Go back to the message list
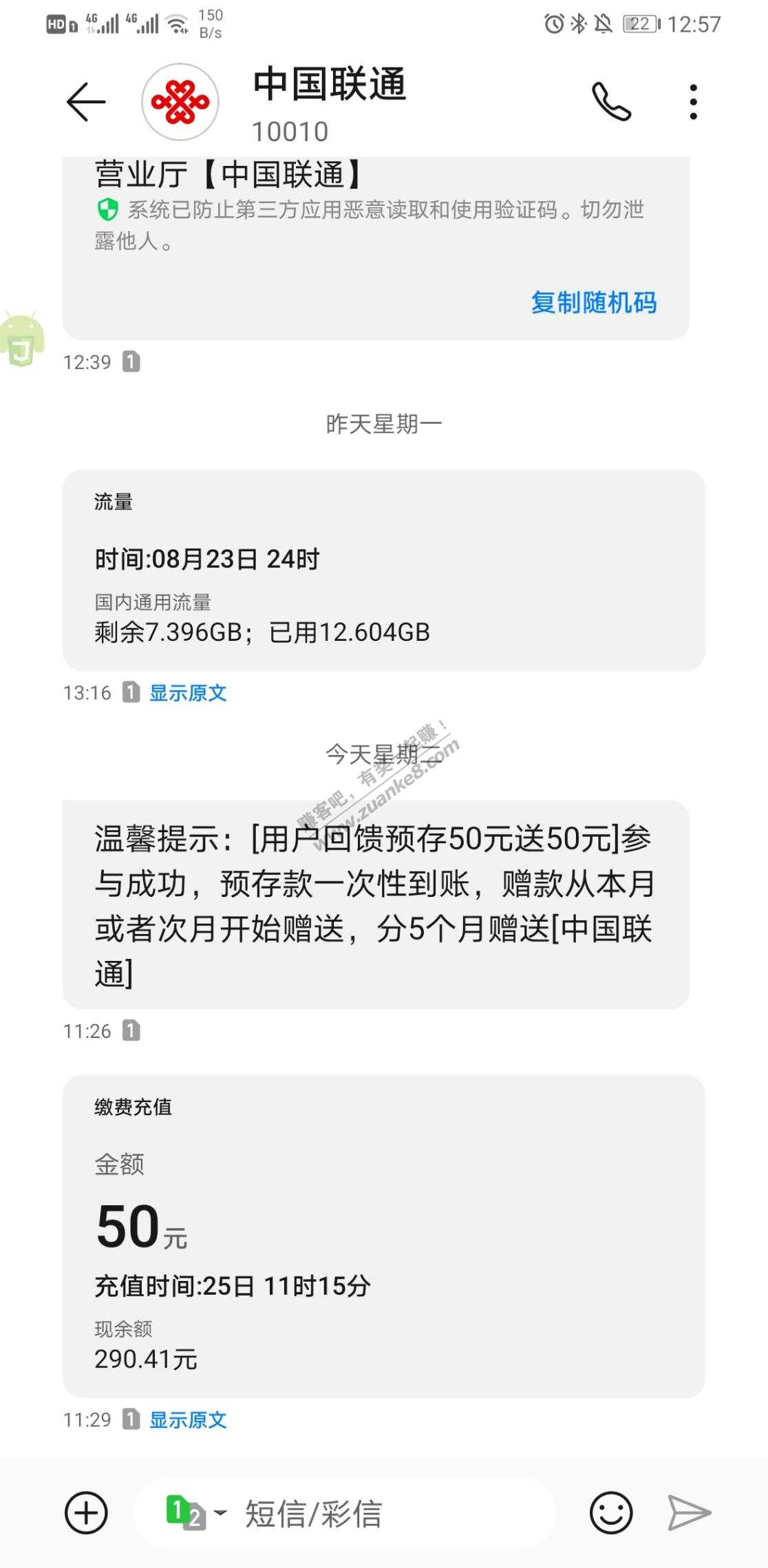 pos(86,102)
